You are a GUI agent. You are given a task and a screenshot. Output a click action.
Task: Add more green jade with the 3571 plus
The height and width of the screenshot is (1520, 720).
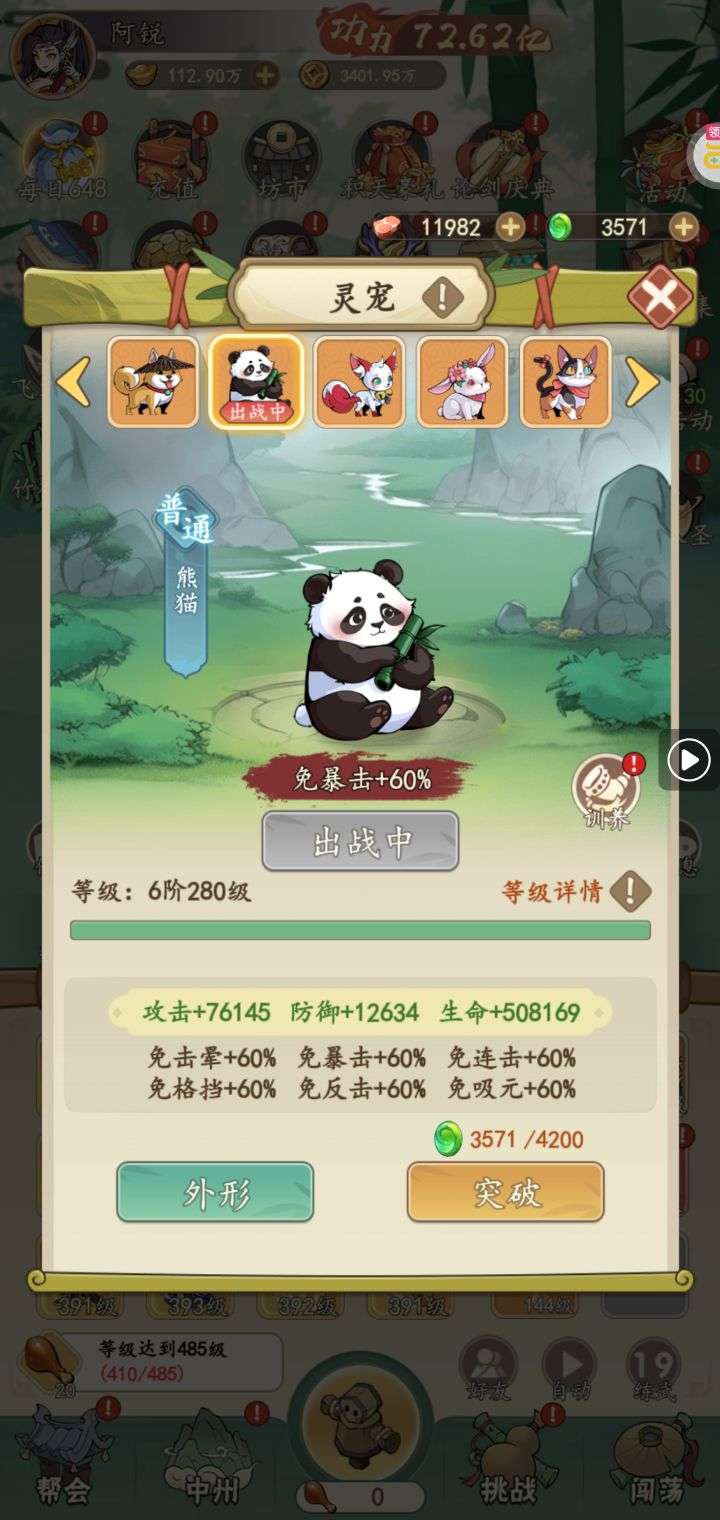pos(684,227)
